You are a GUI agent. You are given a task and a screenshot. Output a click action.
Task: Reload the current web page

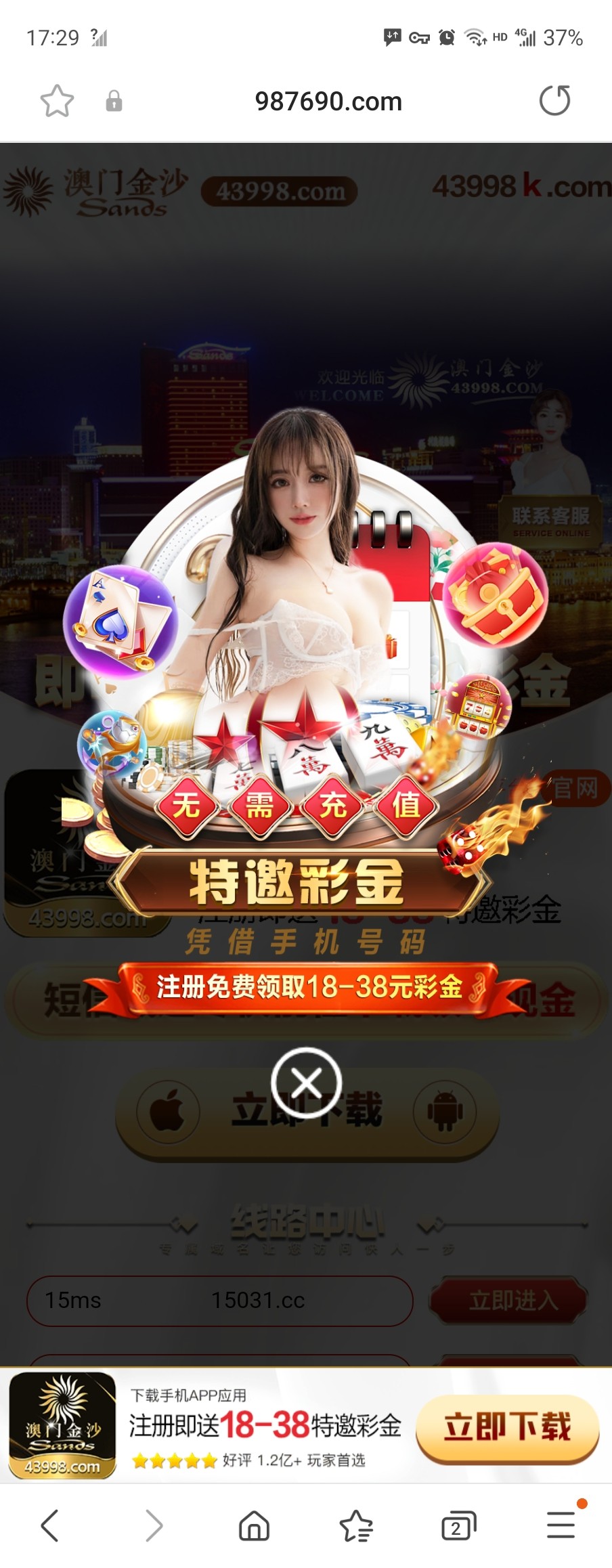[554, 101]
